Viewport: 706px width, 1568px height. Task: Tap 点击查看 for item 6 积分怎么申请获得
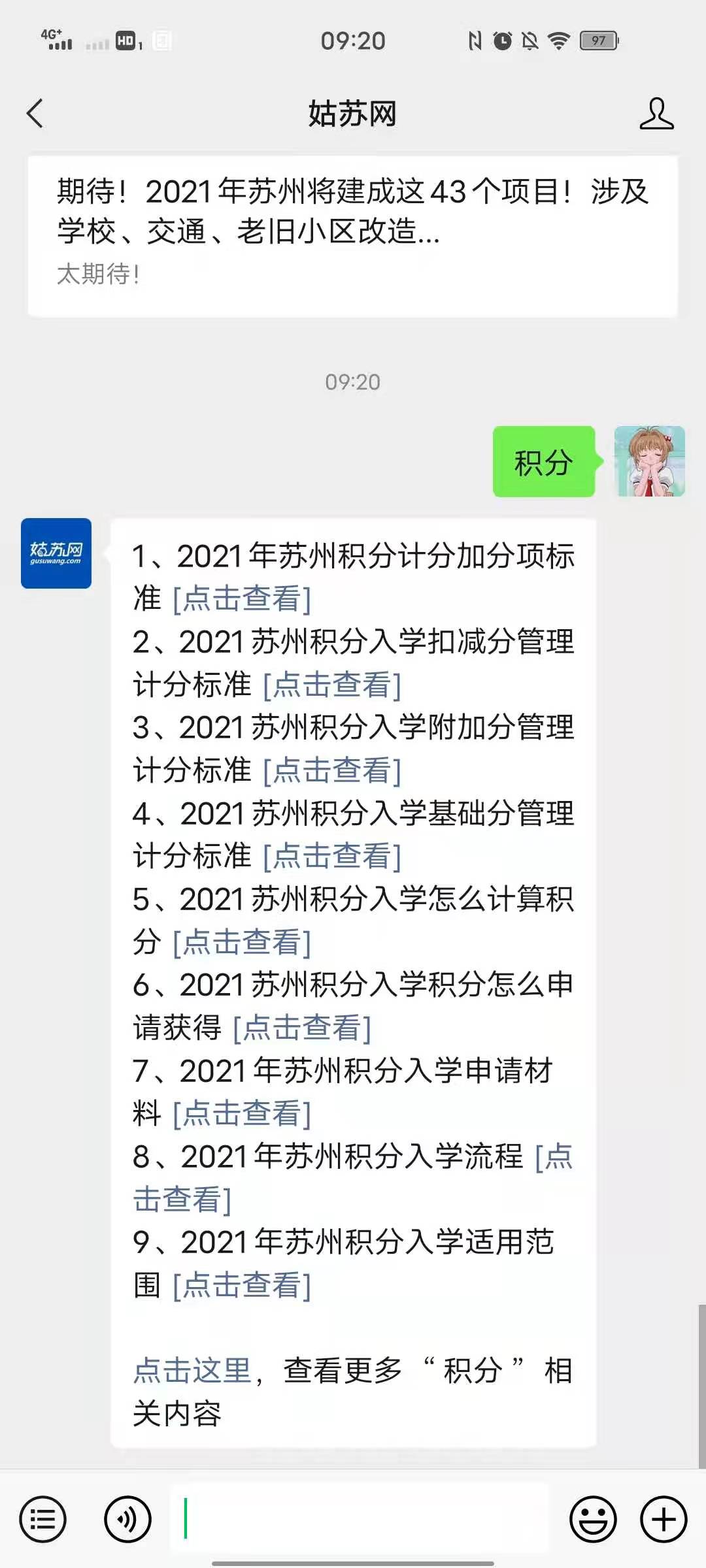(x=302, y=1028)
